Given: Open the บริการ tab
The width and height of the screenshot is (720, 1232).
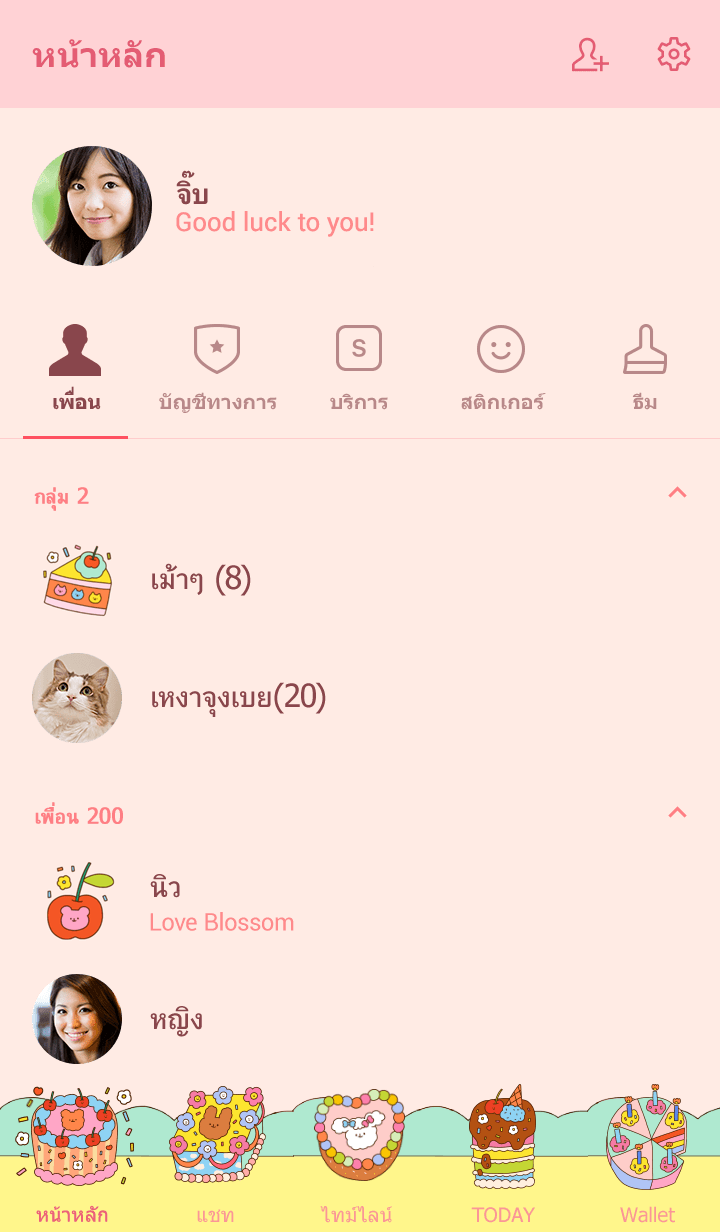Looking at the screenshot, I should tap(359, 369).
